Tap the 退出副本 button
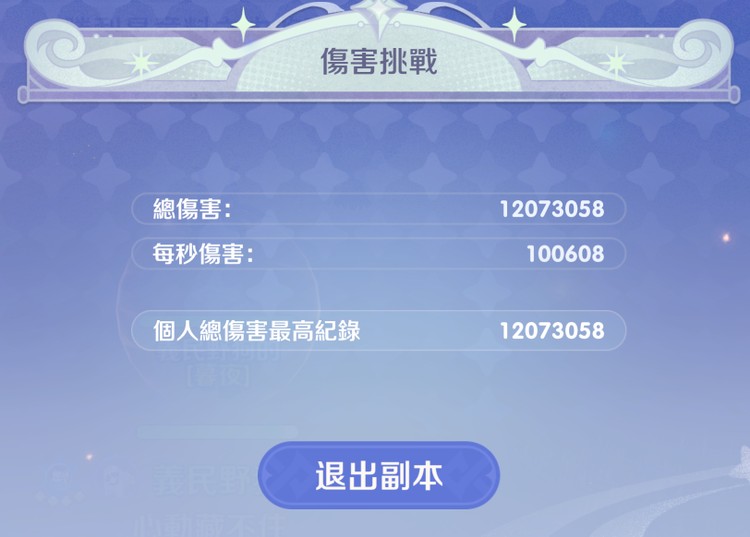 click(378, 476)
